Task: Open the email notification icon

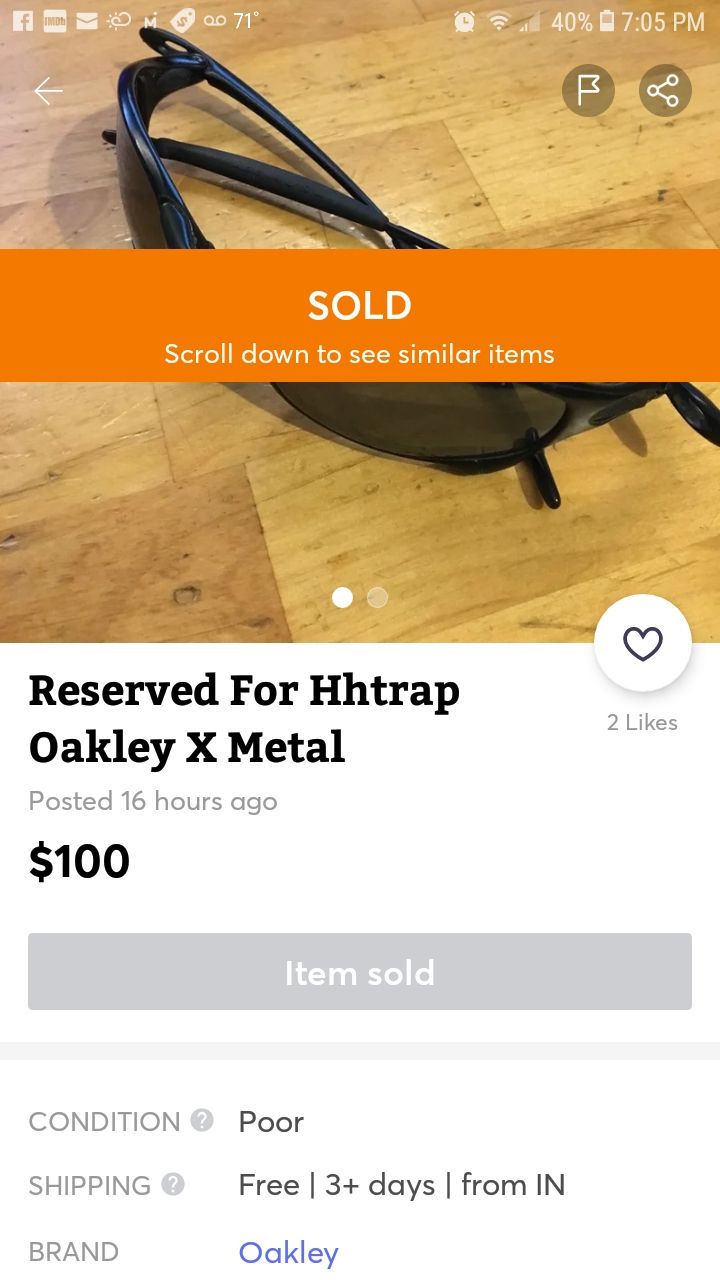Action: point(88,19)
